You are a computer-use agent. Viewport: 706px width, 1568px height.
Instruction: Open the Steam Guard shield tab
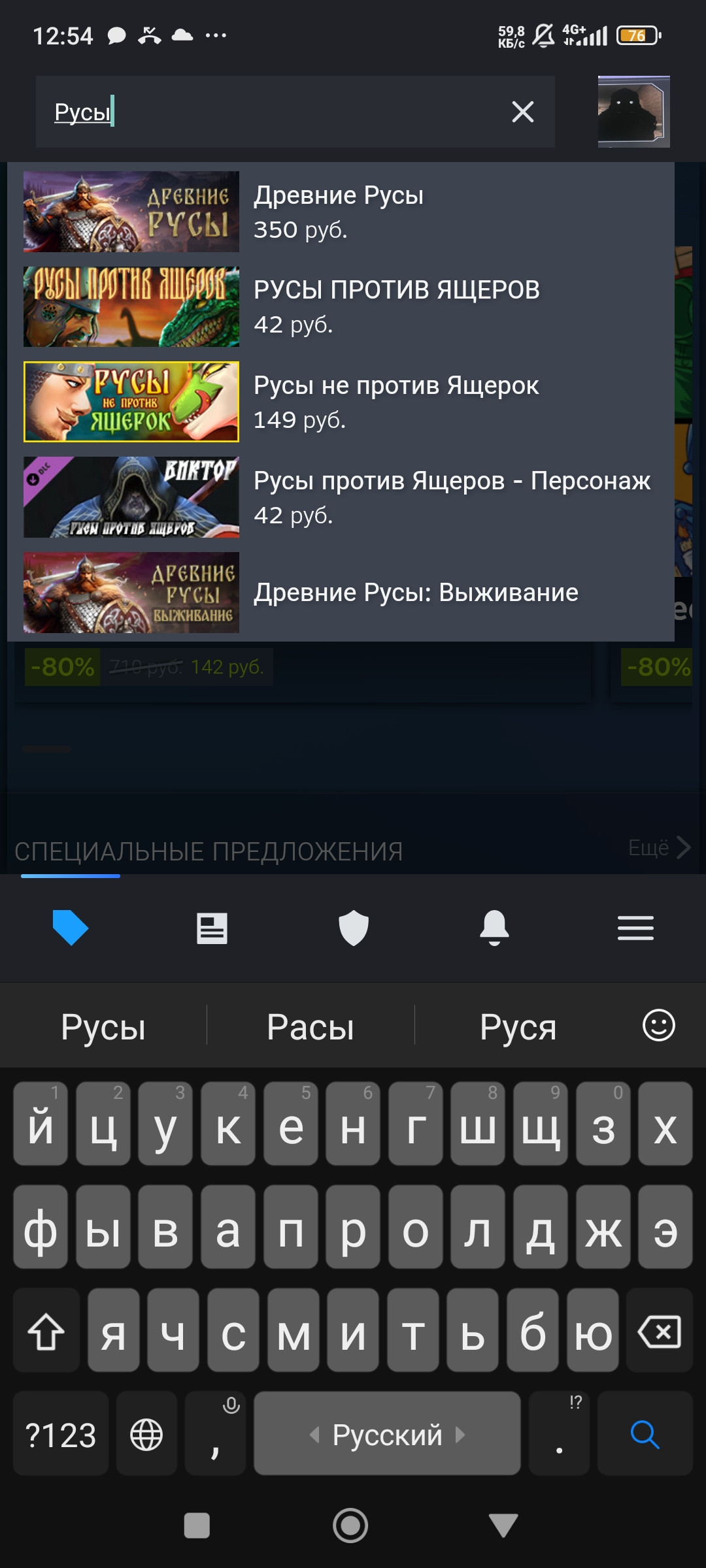point(353,928)
